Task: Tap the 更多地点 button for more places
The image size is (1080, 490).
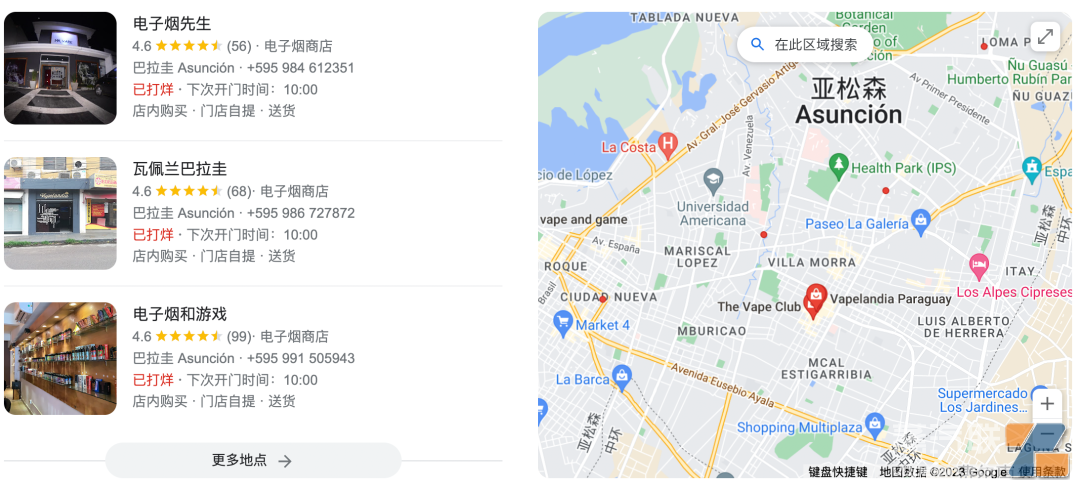Action: point(252,461)
